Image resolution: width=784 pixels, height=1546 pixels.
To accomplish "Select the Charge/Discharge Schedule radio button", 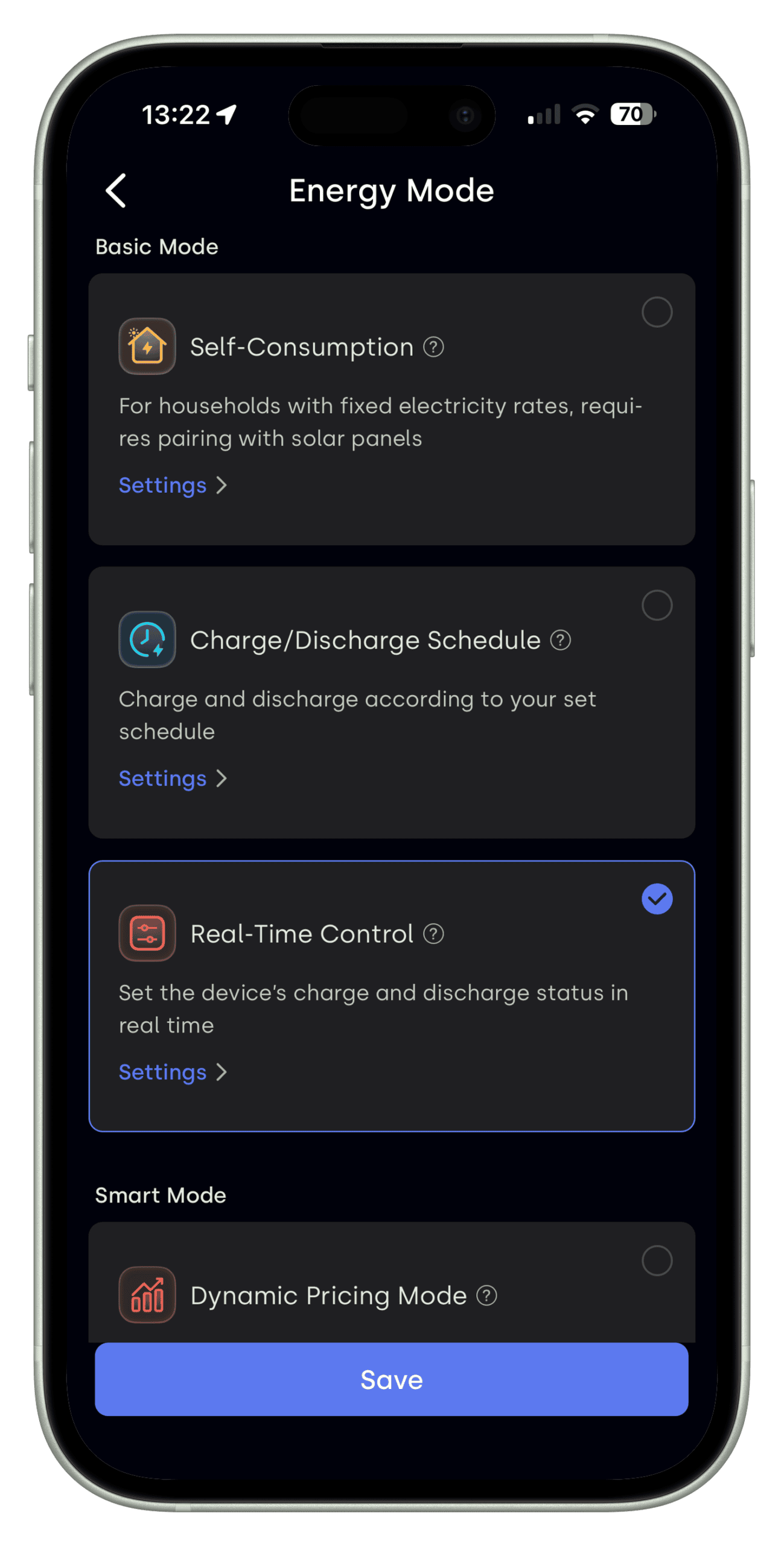I will point(657,605).
